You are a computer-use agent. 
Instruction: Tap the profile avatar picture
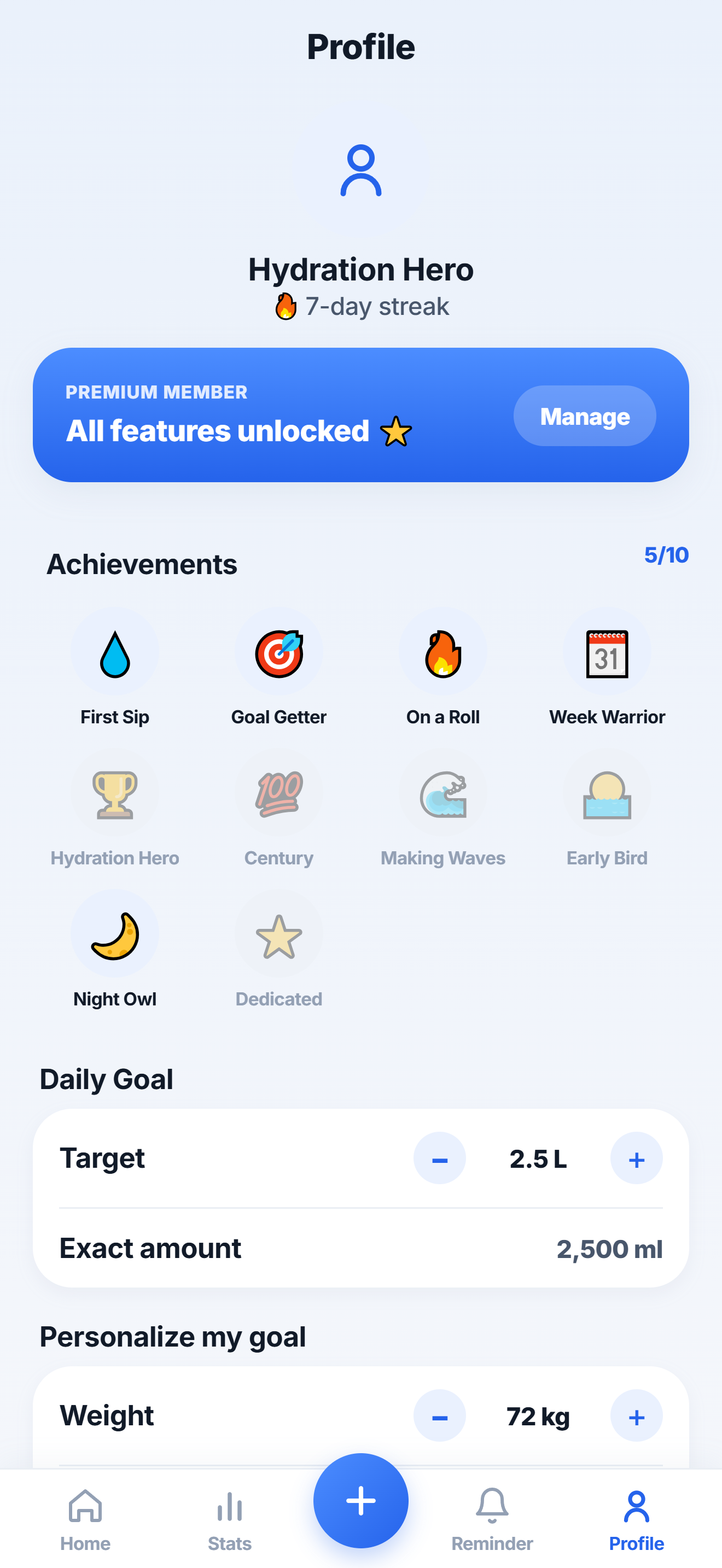[361, 171]
